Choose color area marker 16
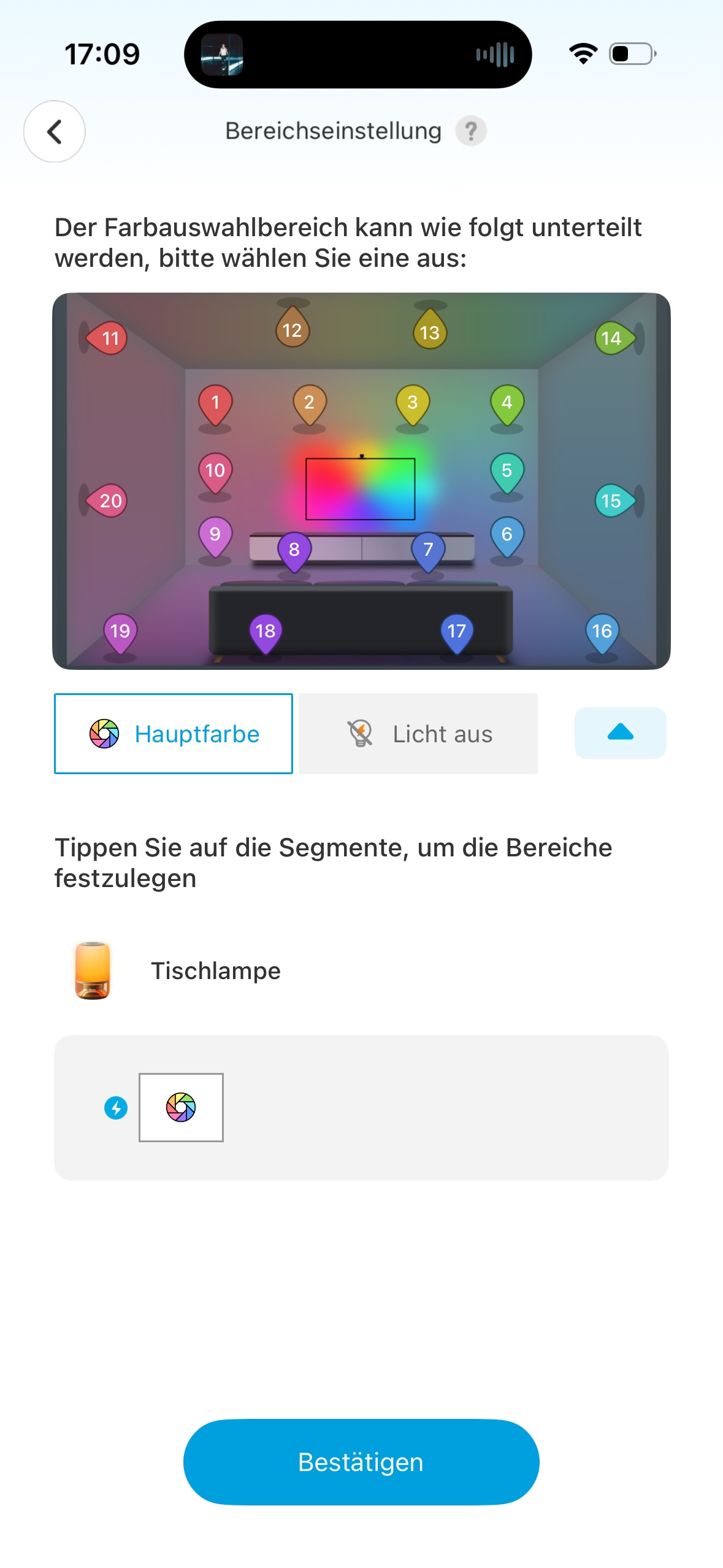 pos(602,631)
